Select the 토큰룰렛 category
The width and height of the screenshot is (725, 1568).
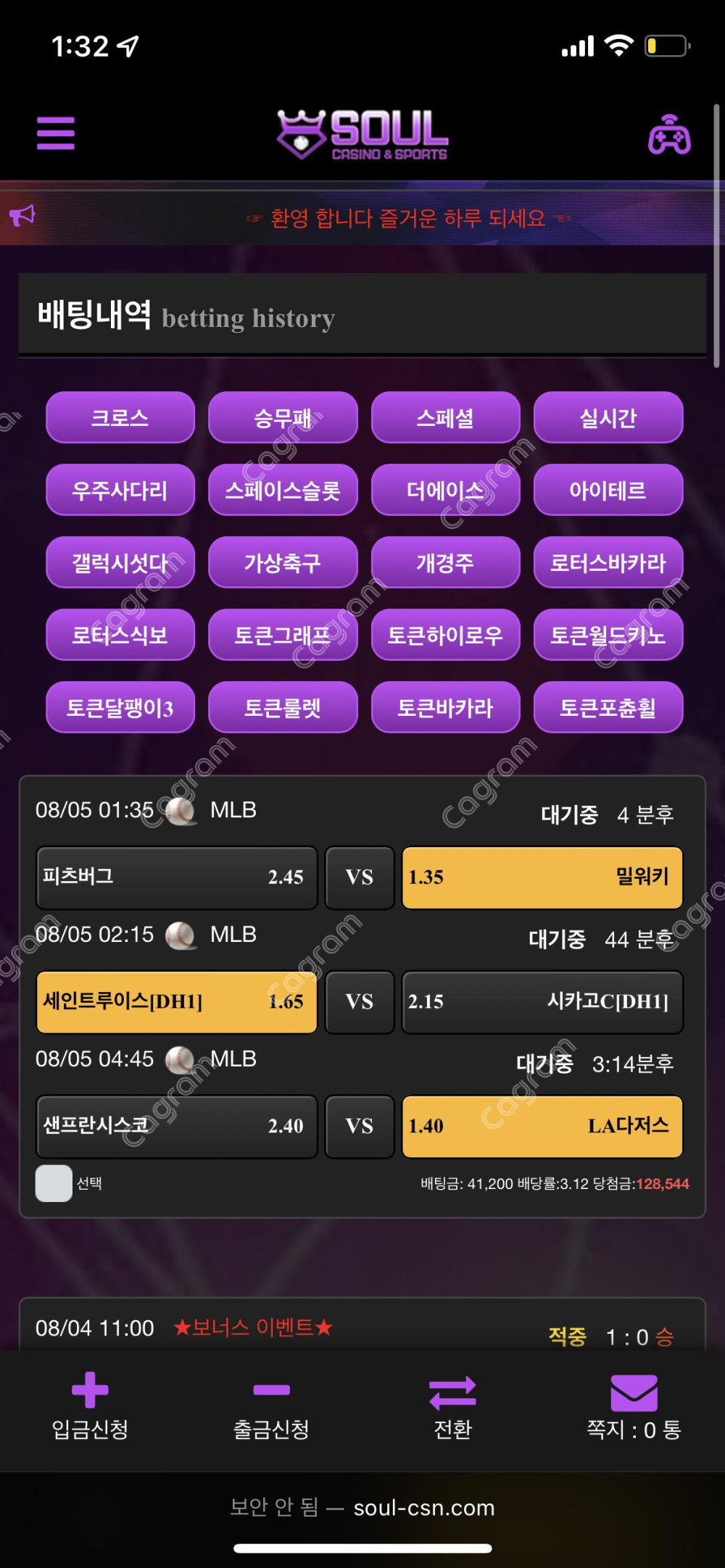pos(283,707)
